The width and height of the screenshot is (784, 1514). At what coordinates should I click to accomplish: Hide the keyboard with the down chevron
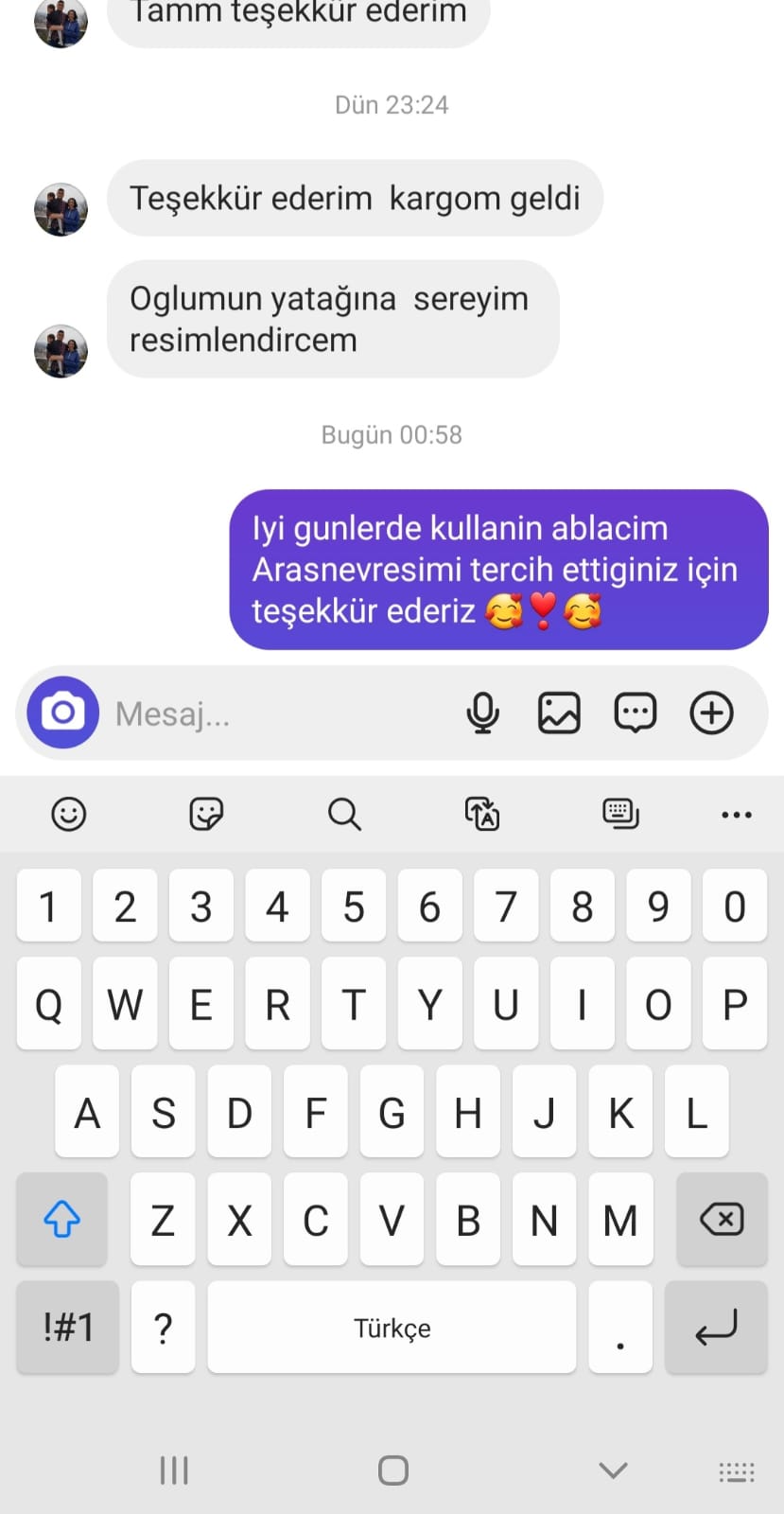pos(613,1470)
